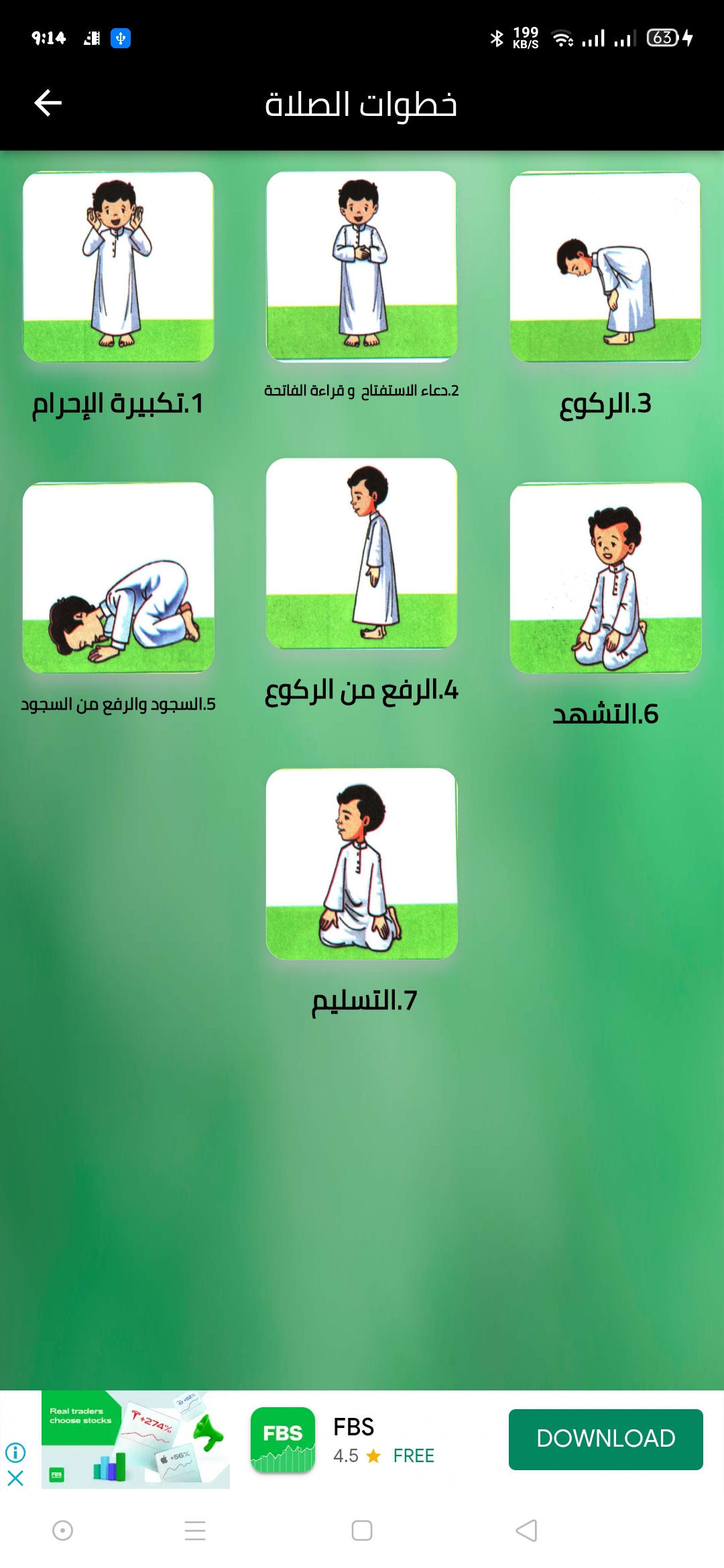Open the FBS app ad icon
Image resolution: width=724 pixels, height=1568 pixels.
tap(283, 1439)
